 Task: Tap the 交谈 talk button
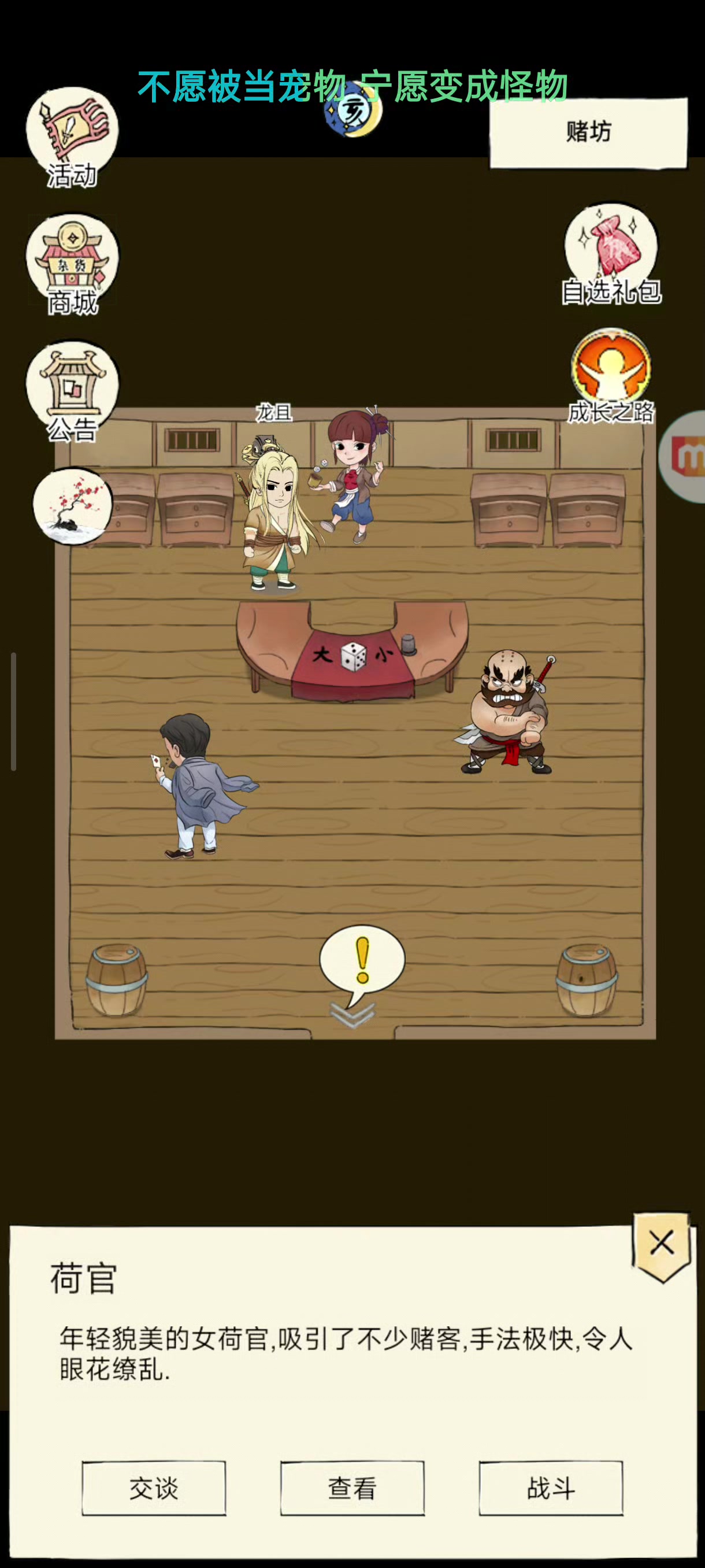click(154, 1488)
